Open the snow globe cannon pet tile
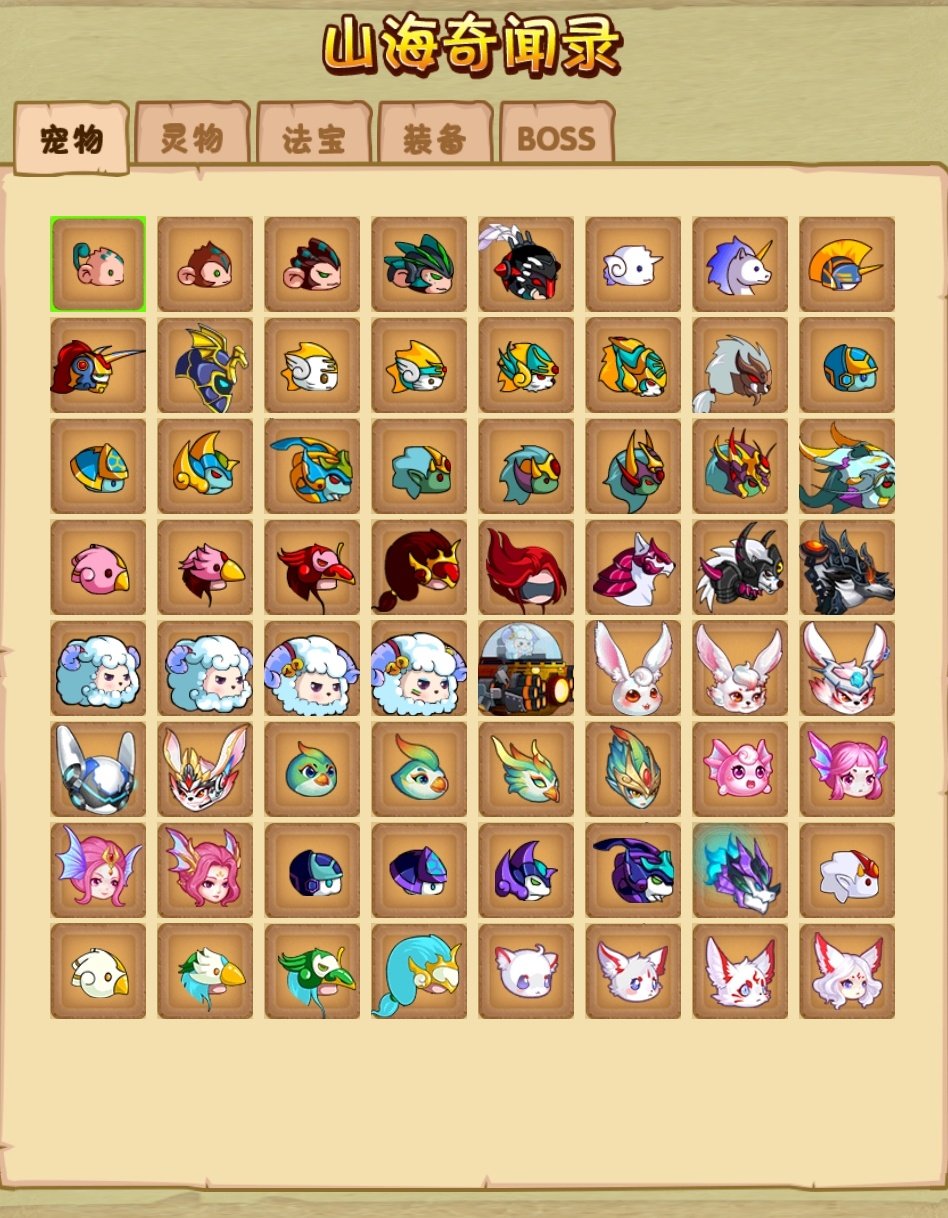948x1218 pixels. click(526, 668)
